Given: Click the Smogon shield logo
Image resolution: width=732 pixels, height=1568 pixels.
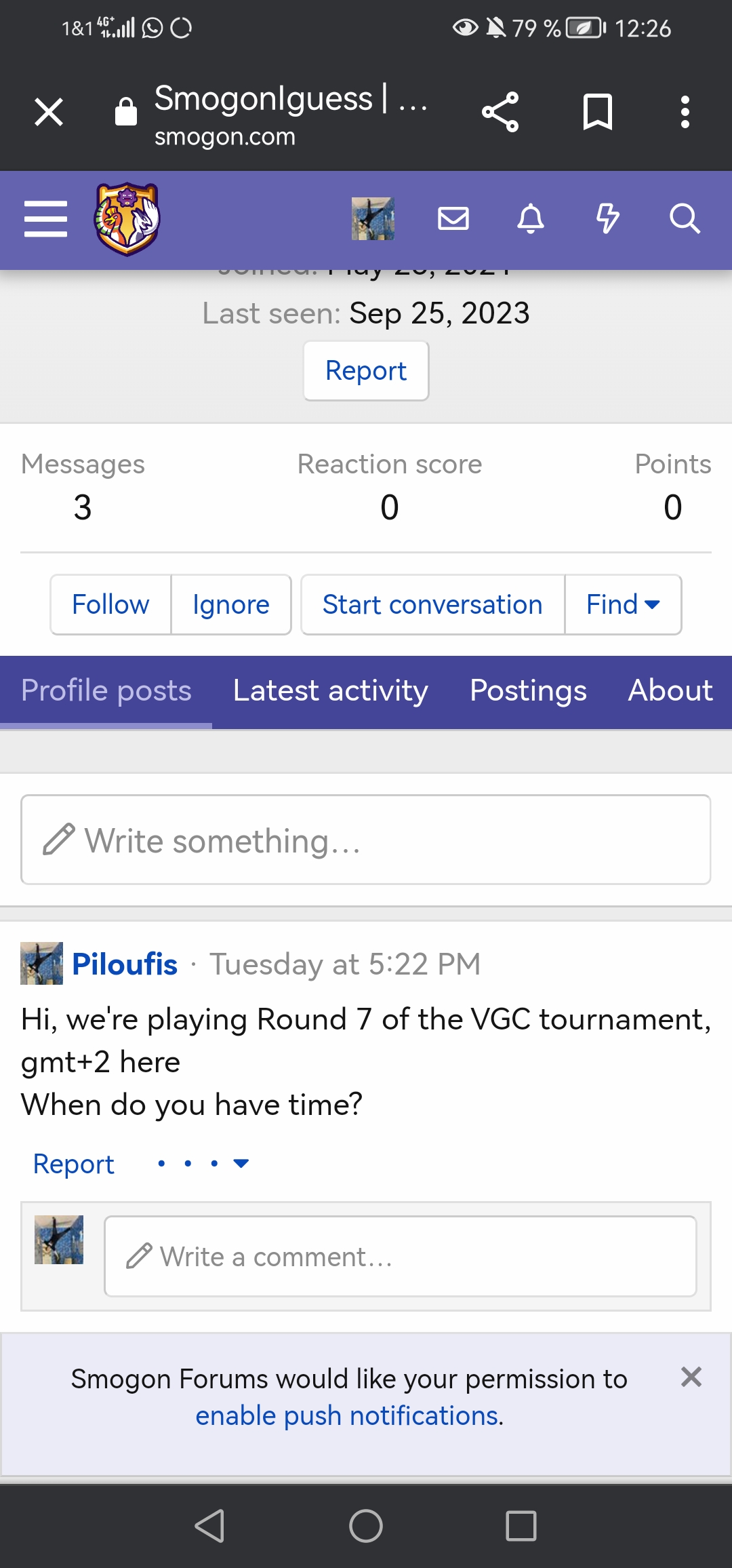Looking at the screenshot, I should click(x=127, y=217).
